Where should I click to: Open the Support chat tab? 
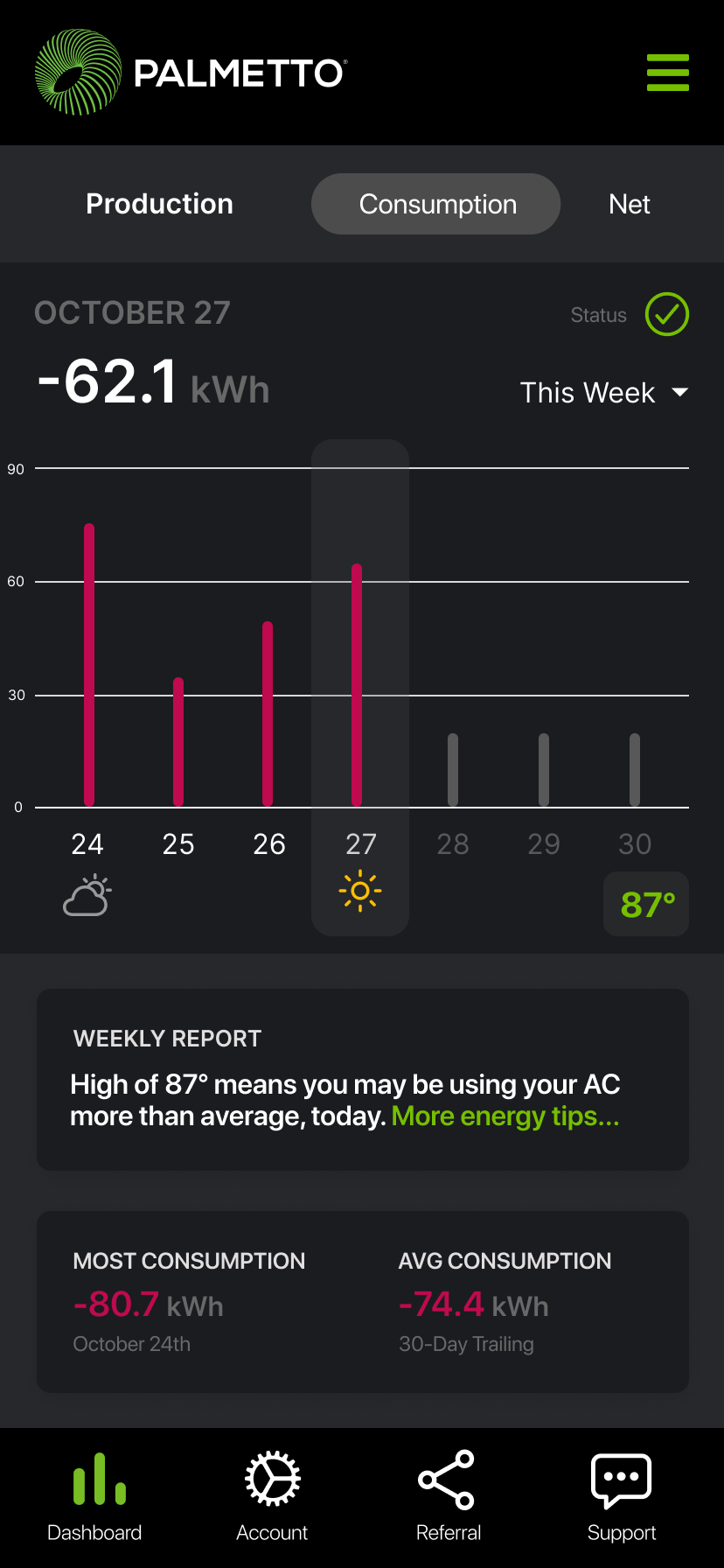[622, 1496]
